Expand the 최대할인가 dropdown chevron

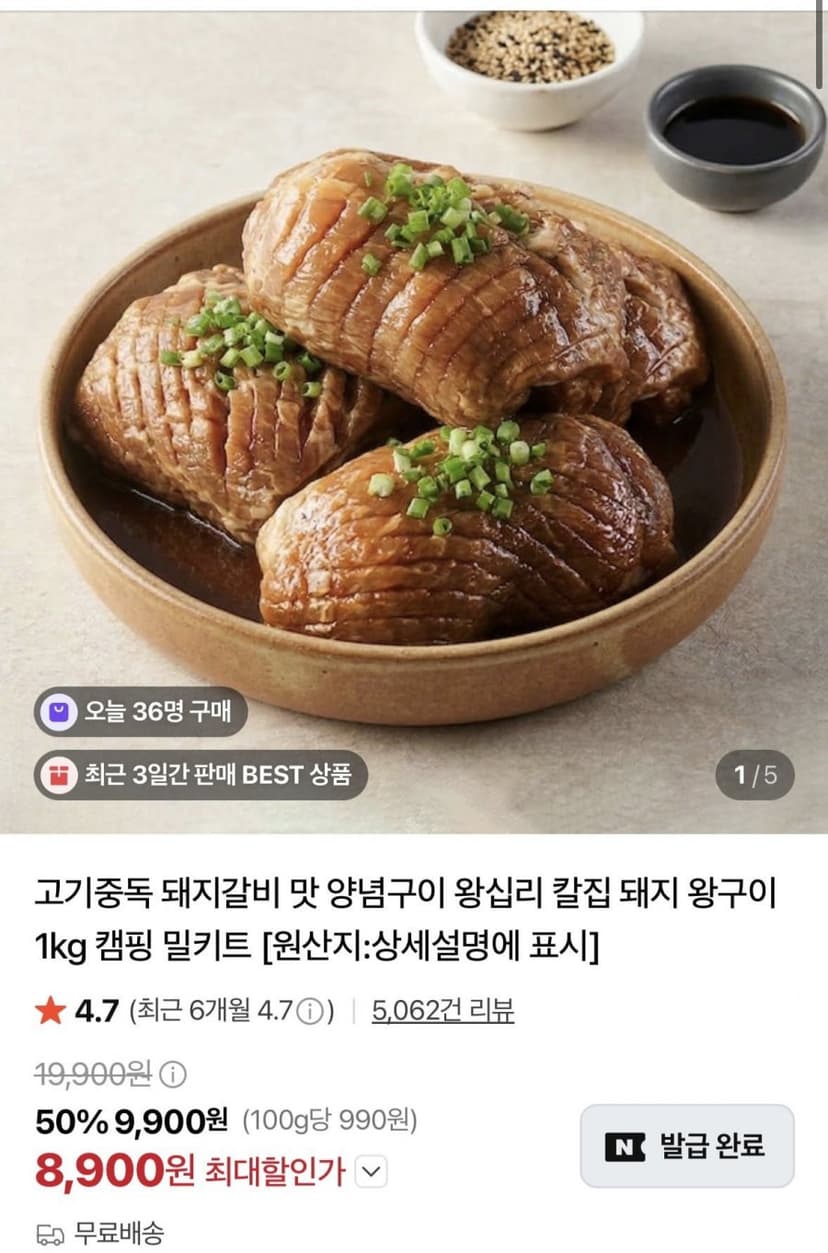[372, 1171]
